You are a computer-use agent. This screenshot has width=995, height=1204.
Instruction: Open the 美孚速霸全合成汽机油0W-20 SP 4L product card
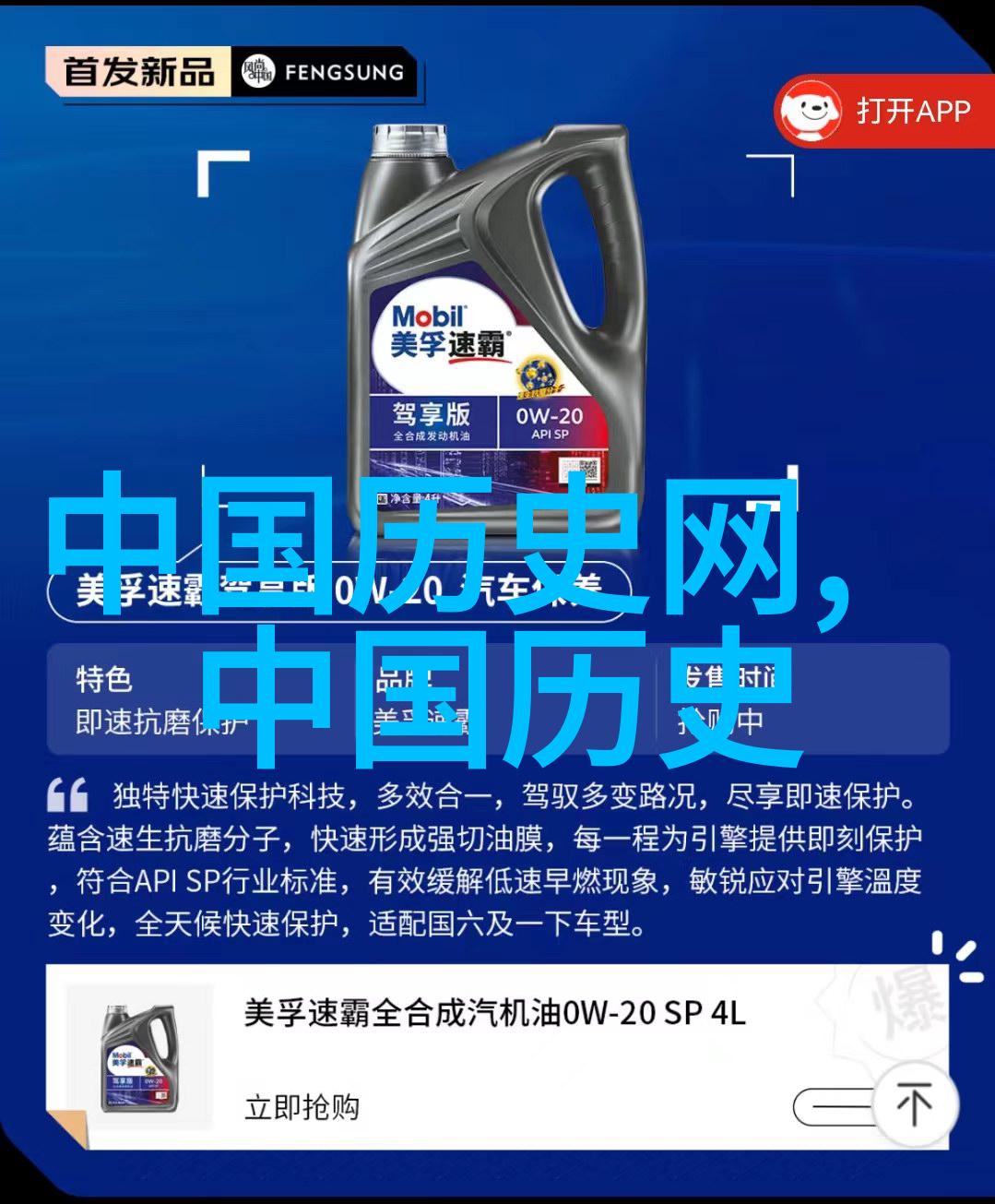coord(494,1014)
